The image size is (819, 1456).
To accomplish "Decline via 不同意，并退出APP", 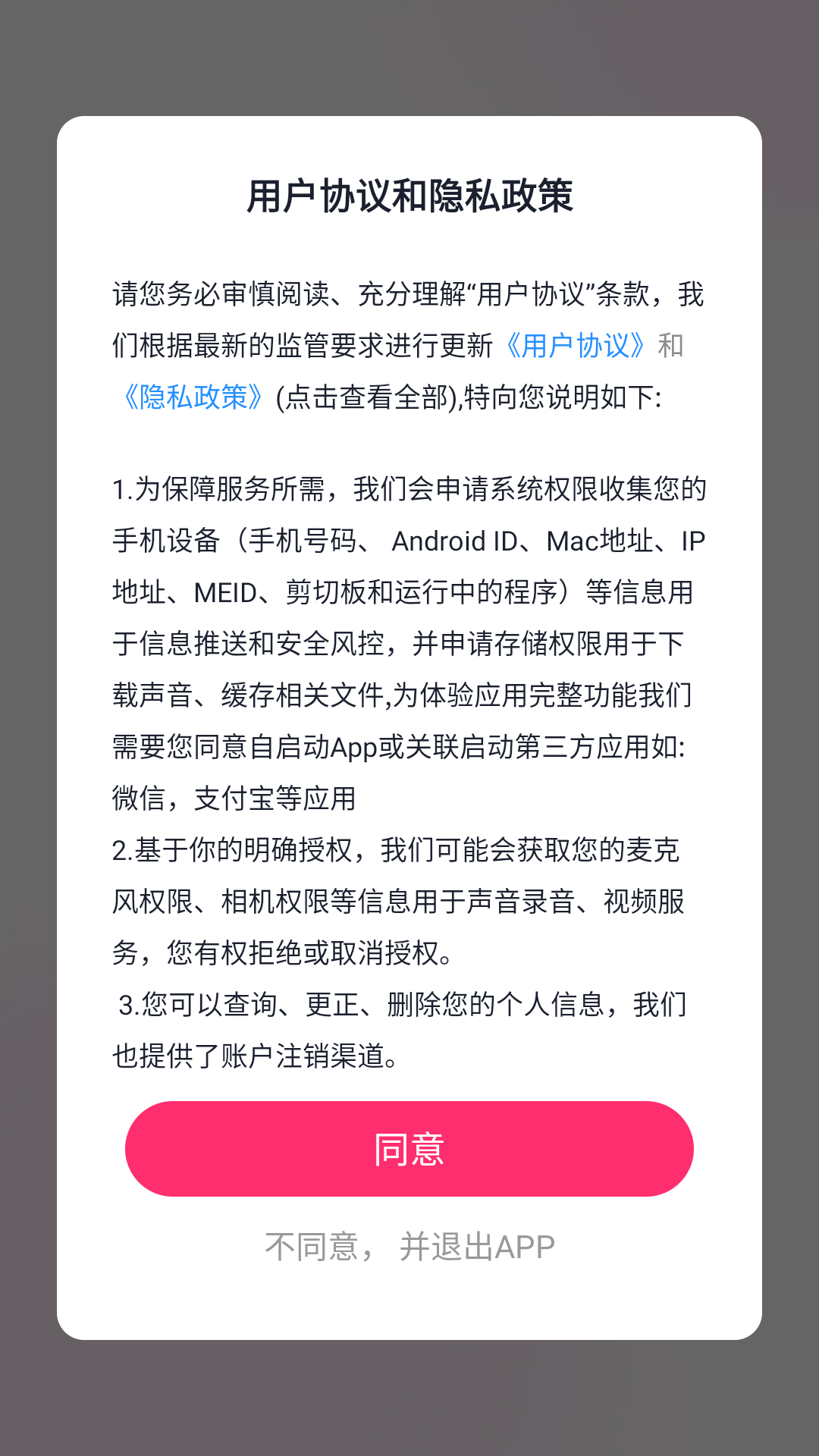I will point(409,1247).
